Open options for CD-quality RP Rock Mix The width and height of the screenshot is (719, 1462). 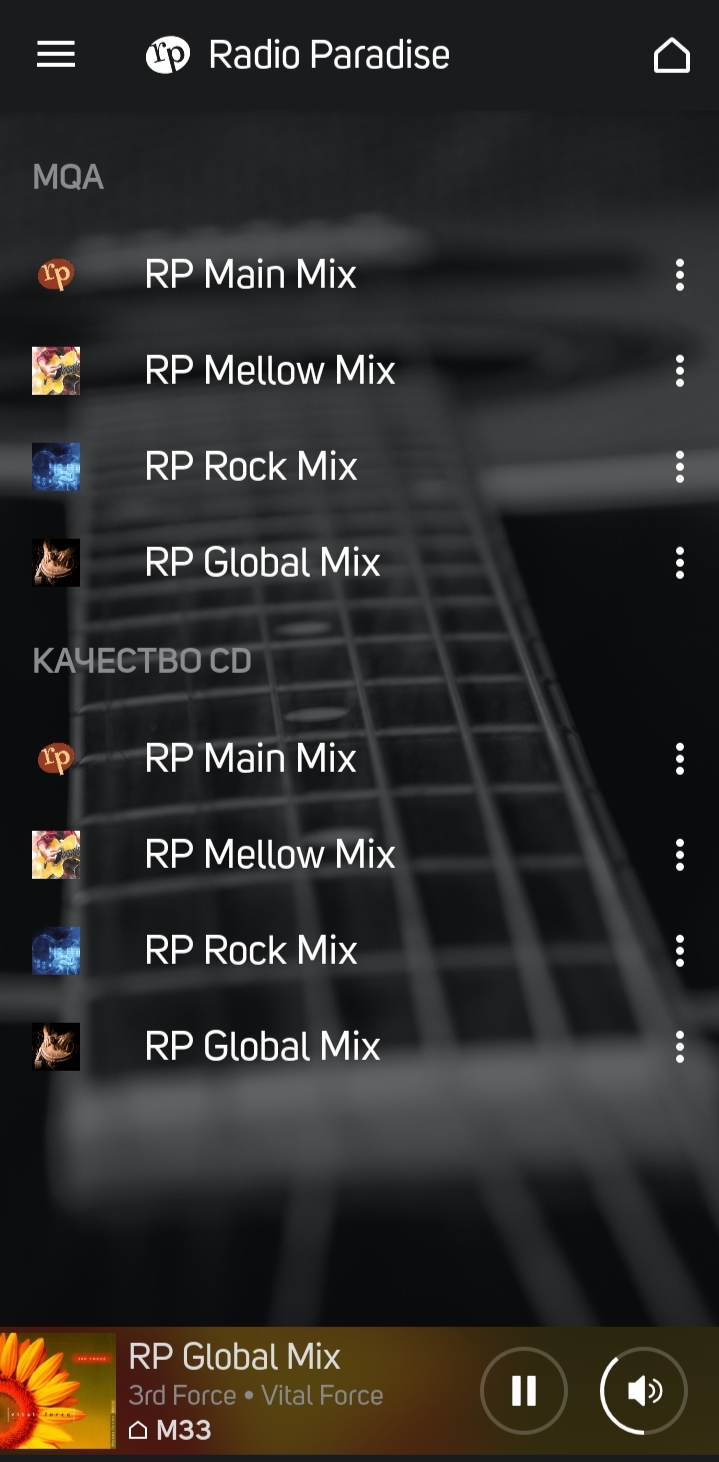[679, 950]
